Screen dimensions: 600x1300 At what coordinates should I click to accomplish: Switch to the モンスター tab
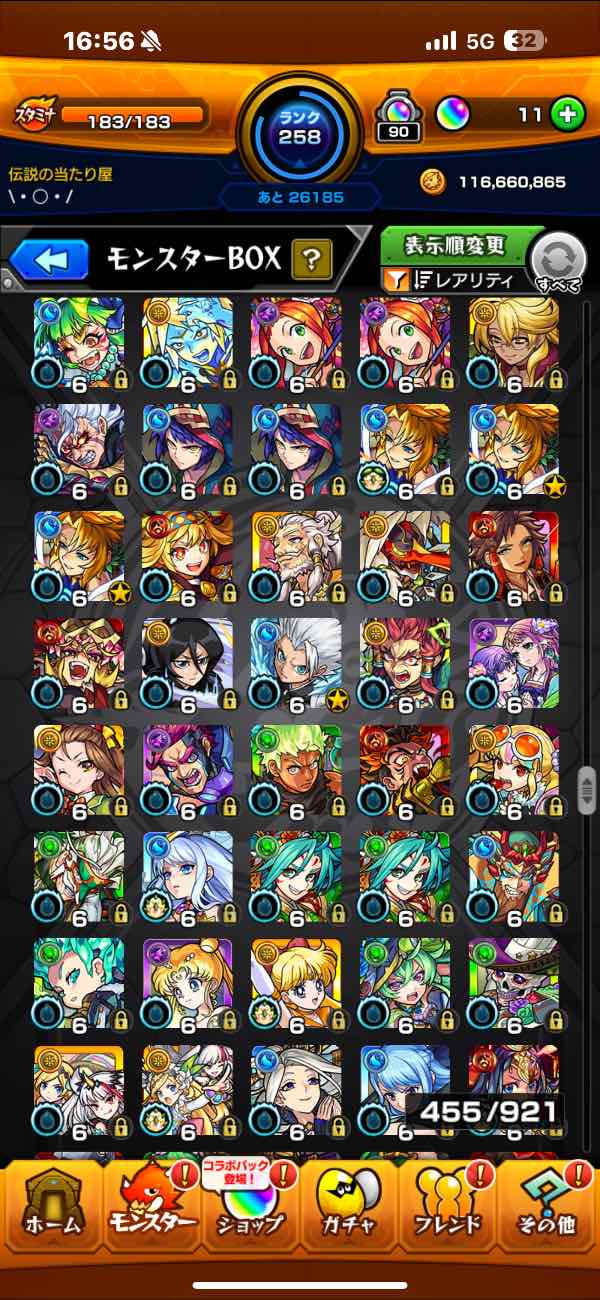click(x=151, y=1206)
